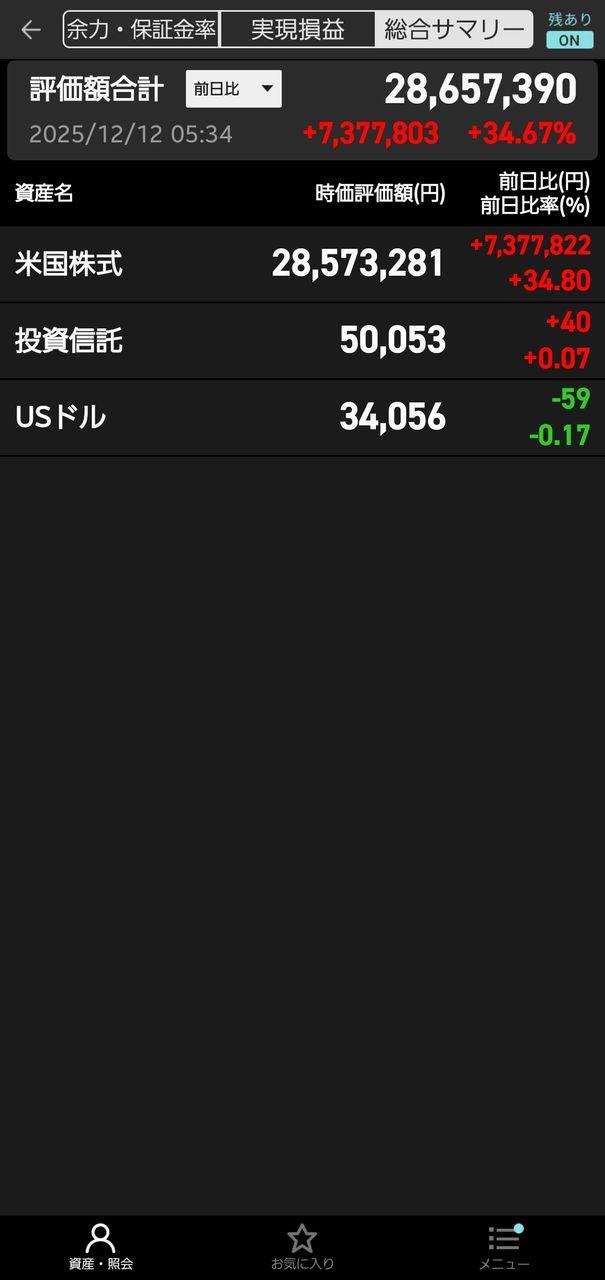This screenshot has height=1280, width=605.
Task: Open the メニュー tab
Action: [504, 1246]
